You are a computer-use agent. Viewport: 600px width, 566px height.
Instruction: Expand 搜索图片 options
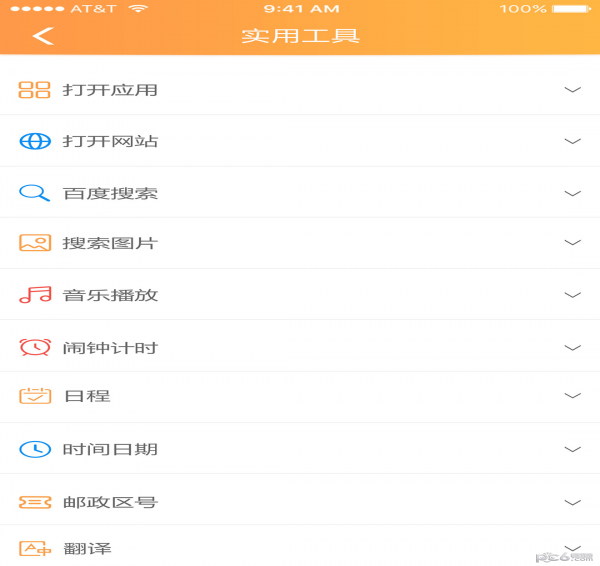pos(572,243)
